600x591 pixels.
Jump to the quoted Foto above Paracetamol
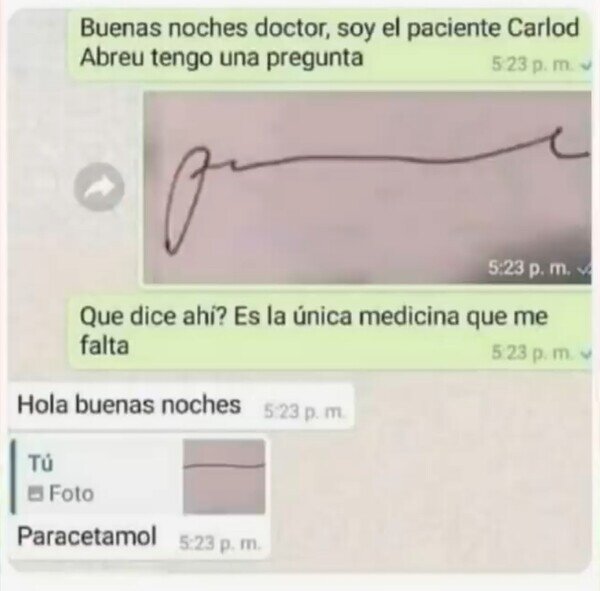139,477
